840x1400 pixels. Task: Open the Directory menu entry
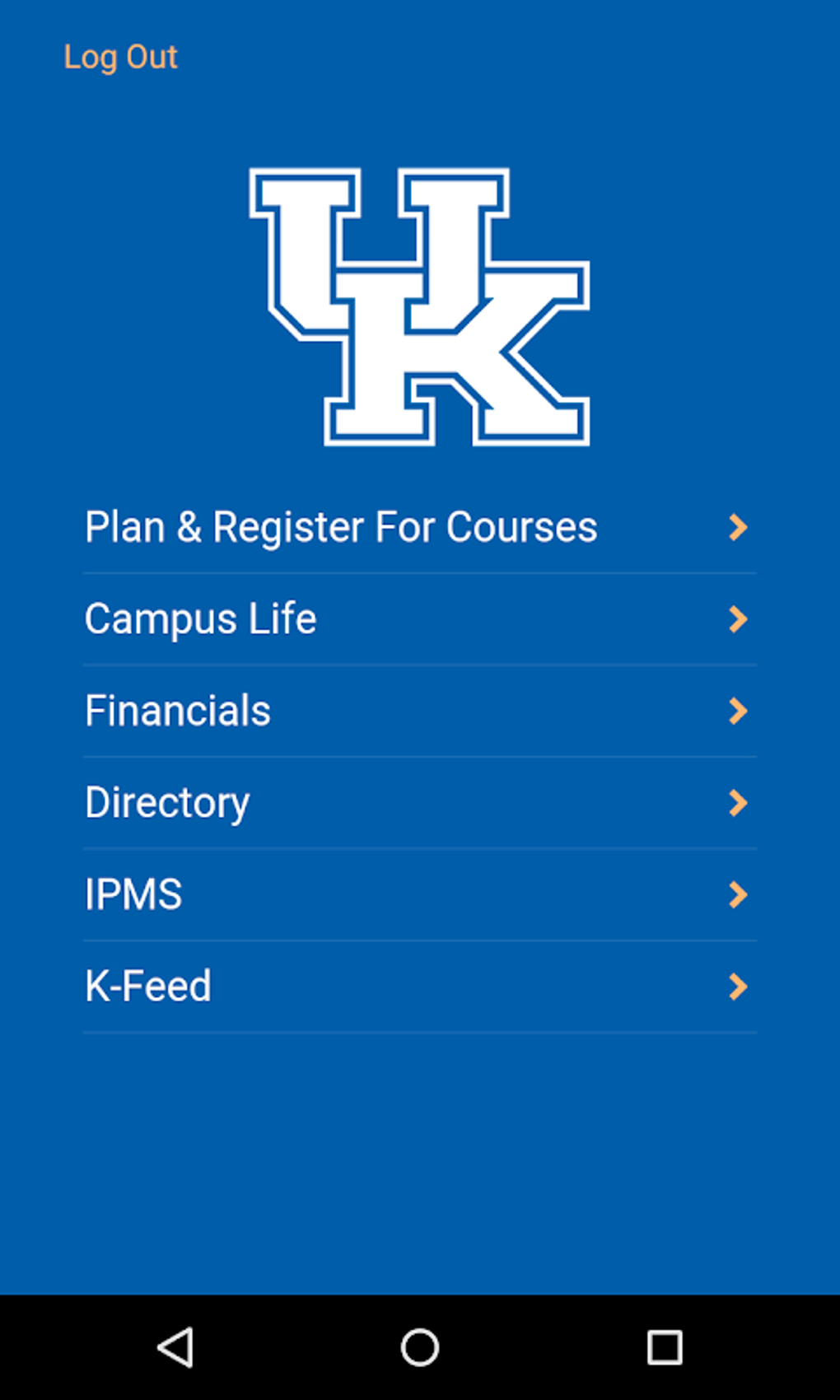pos(166,803)
